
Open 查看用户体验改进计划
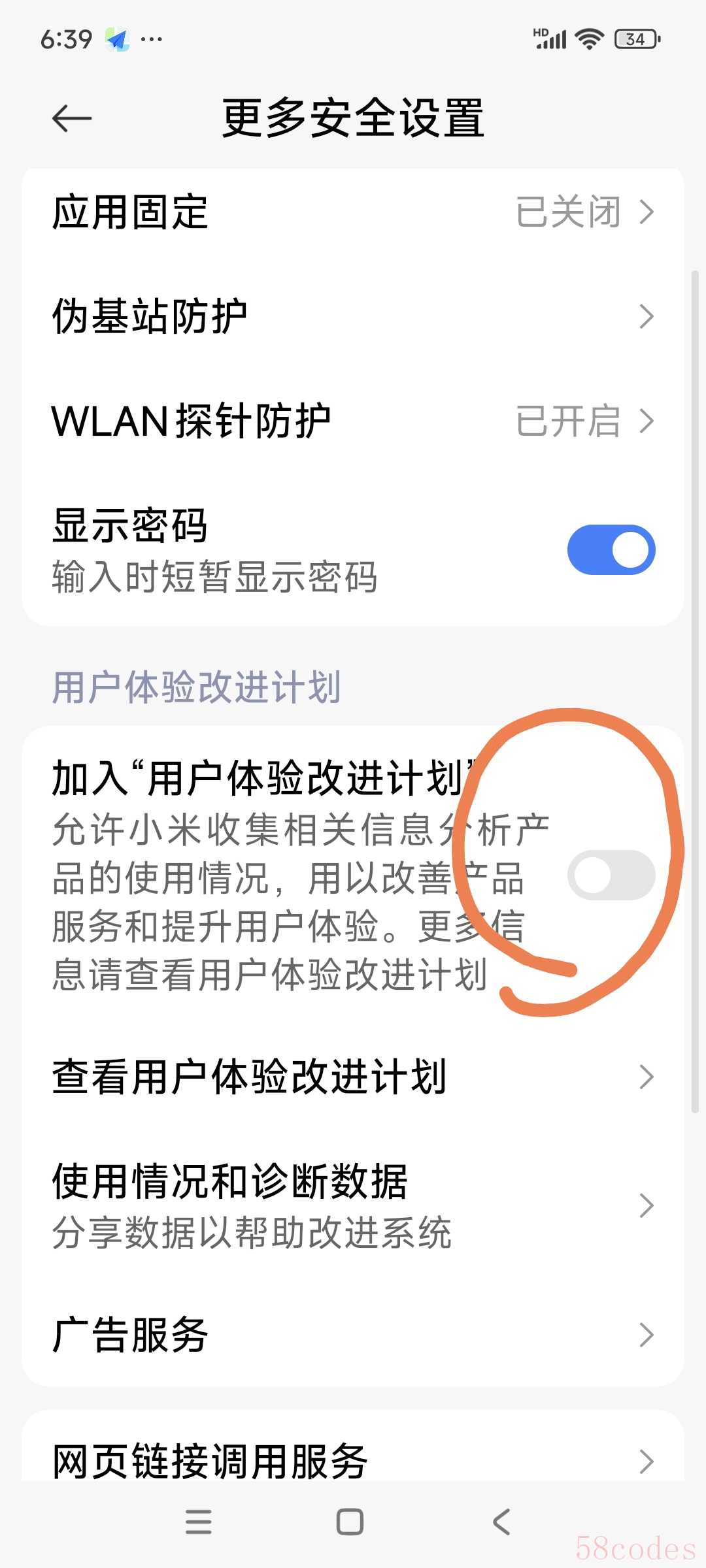pos(353,1077)
